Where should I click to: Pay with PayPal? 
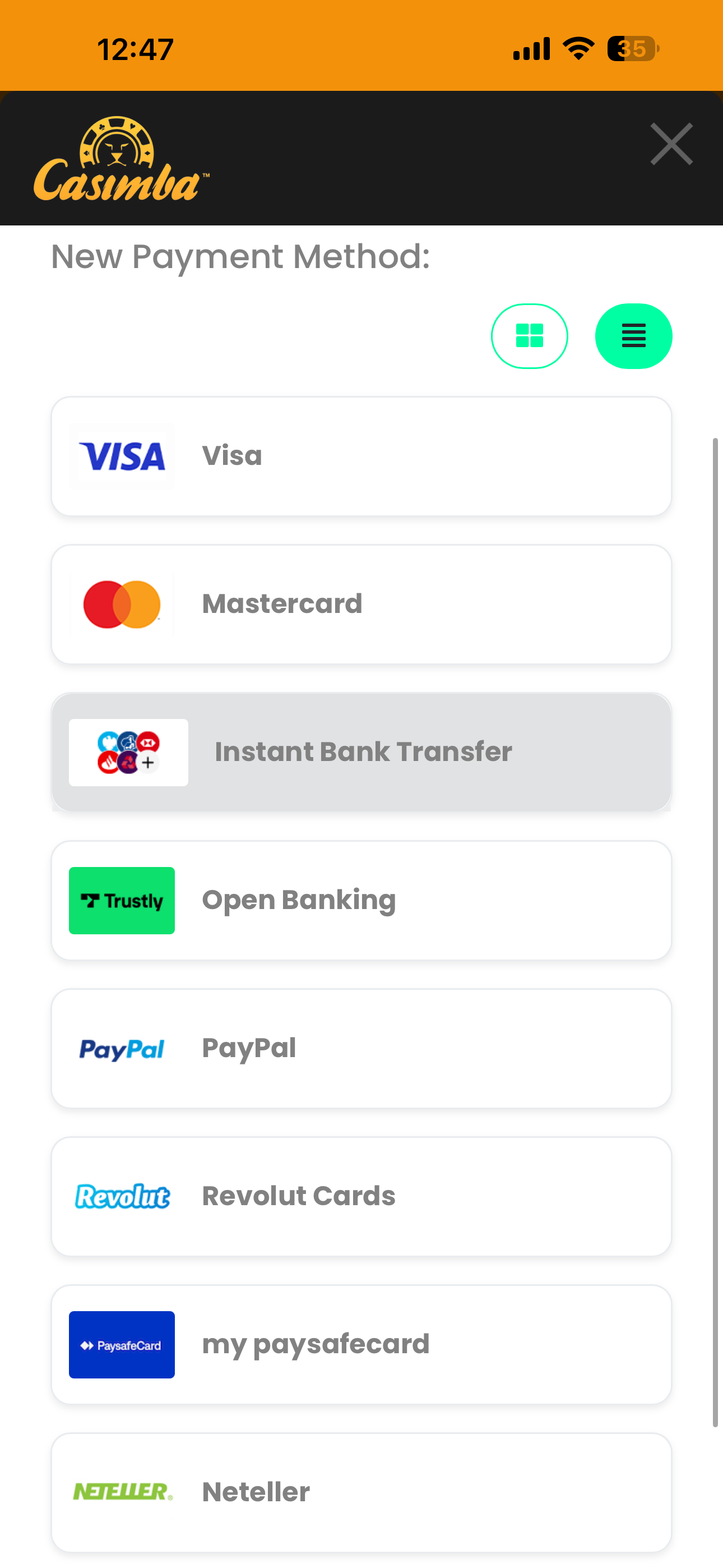coord(361,1048)
